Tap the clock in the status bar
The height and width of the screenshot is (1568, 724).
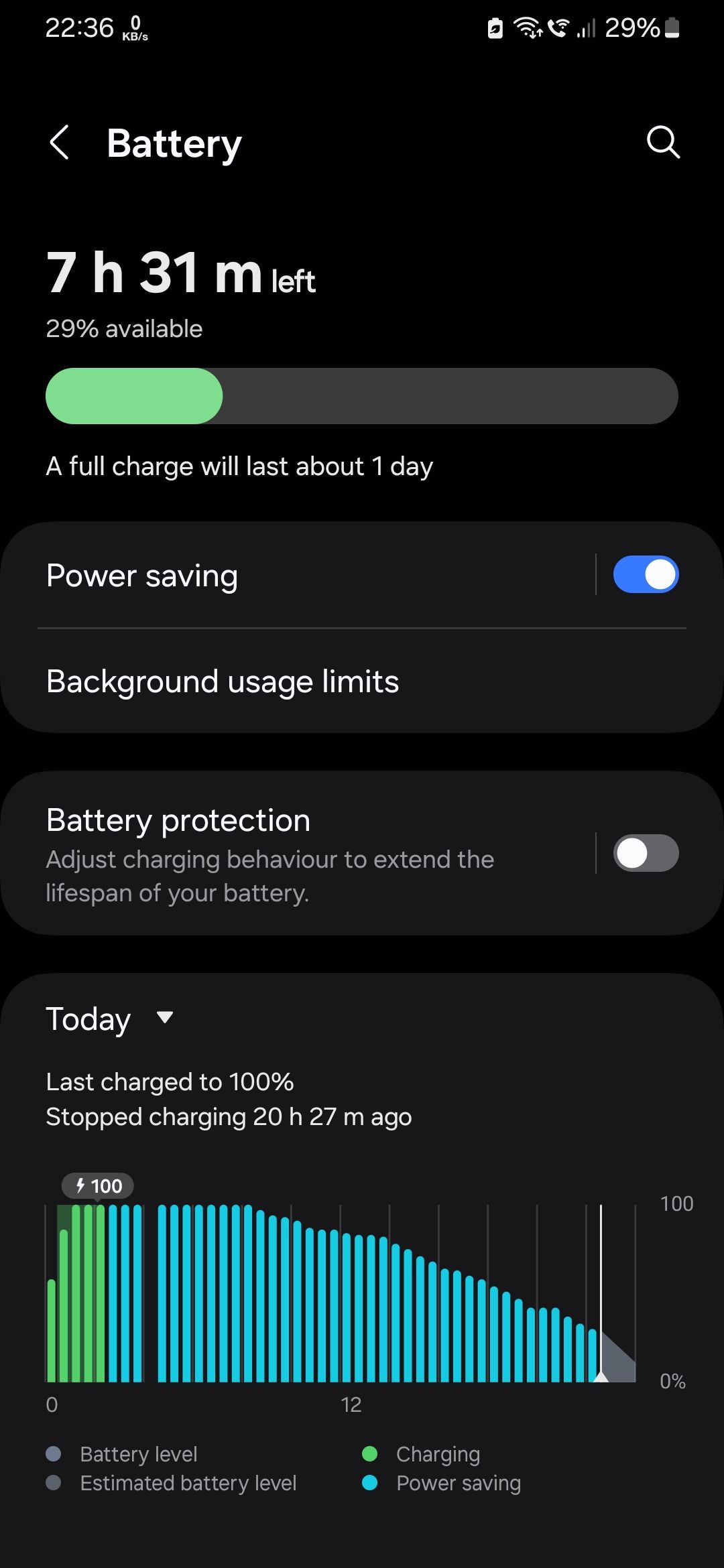click(80, 27)
